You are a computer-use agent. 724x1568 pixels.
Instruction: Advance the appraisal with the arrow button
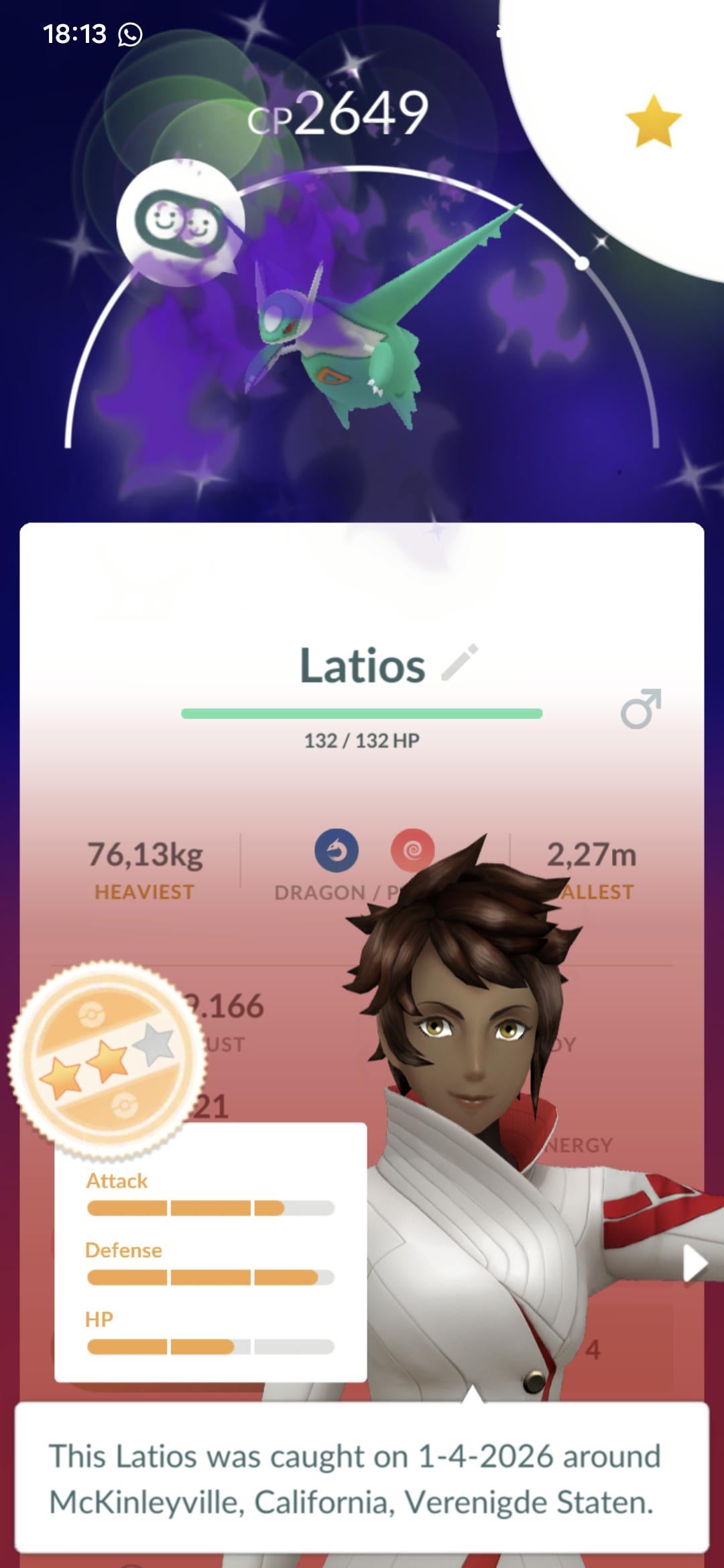[695, 1264]
